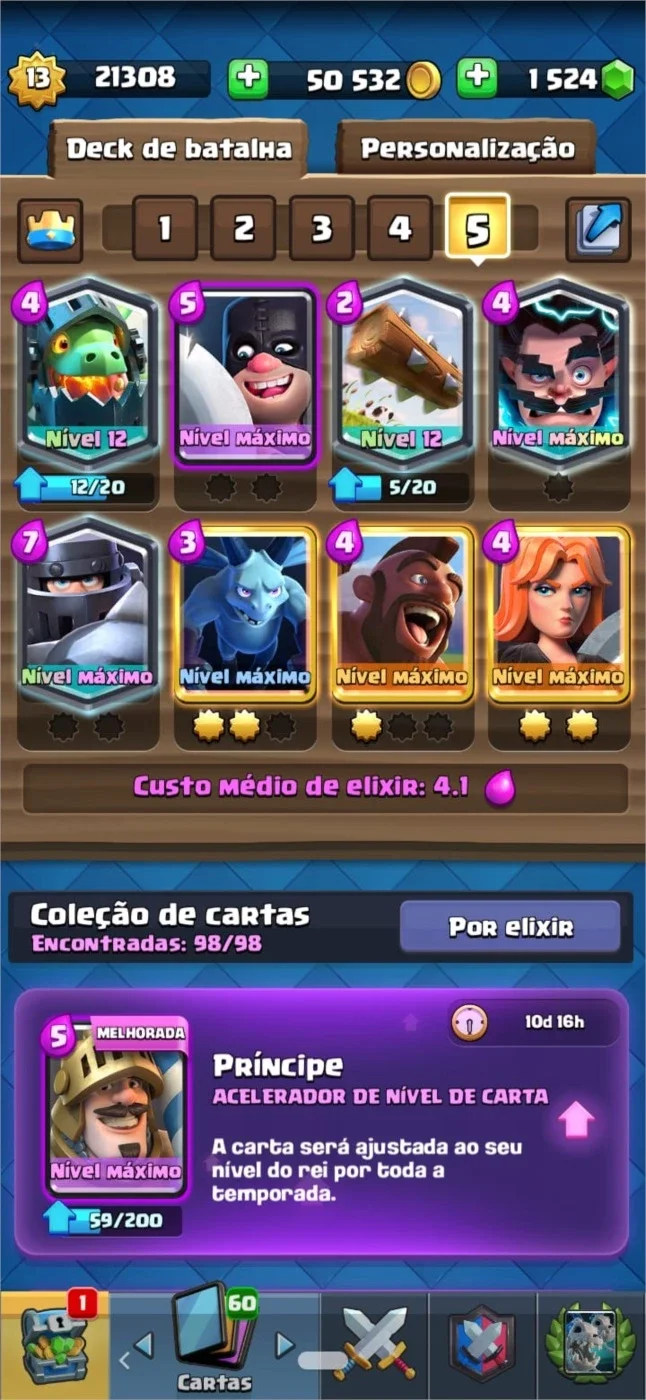646x1400 pixels.
Task: Select the Inferno Dragon card in the deck
Action: click(86, 373)
